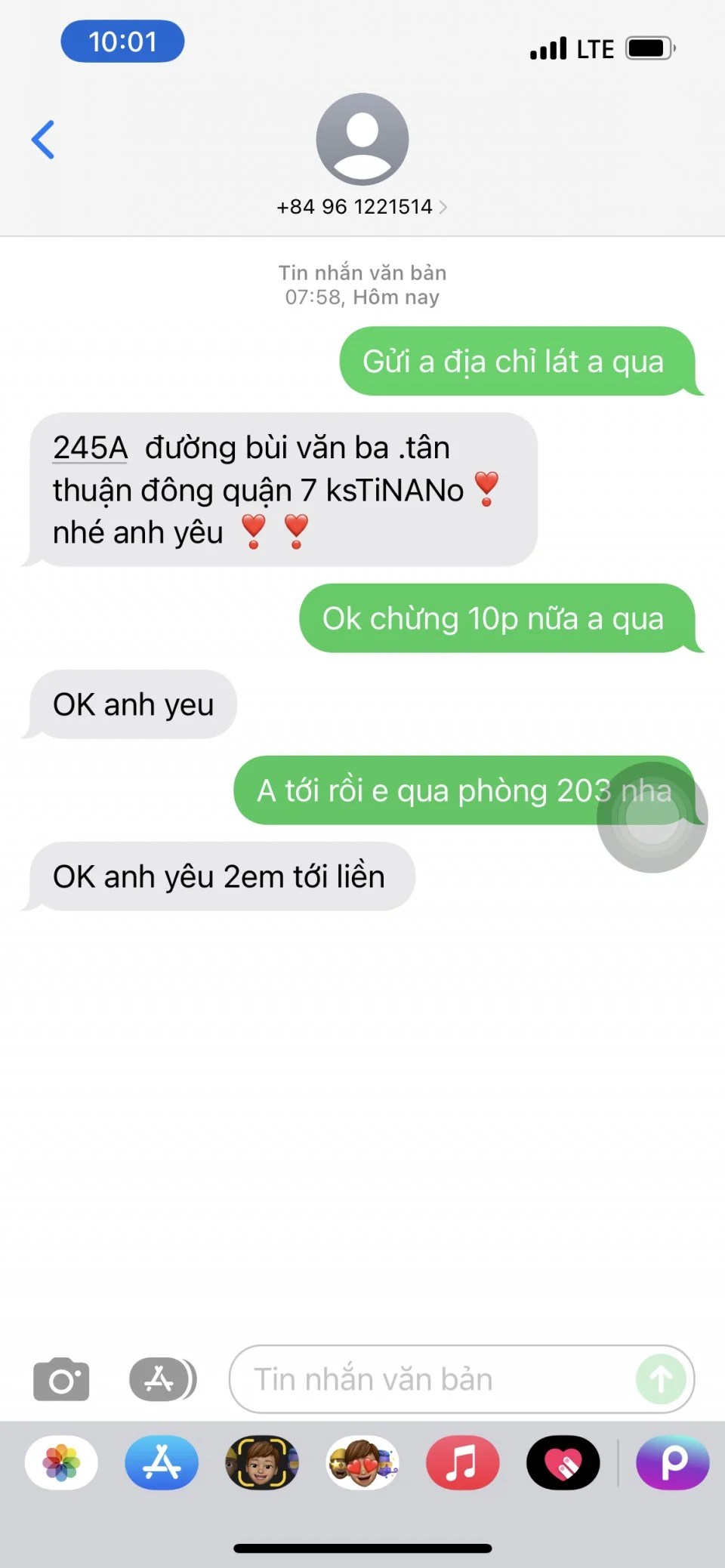Open the App Store iMessage app
Viewport: 725px width, 1568px height.
click(162, 1462)
